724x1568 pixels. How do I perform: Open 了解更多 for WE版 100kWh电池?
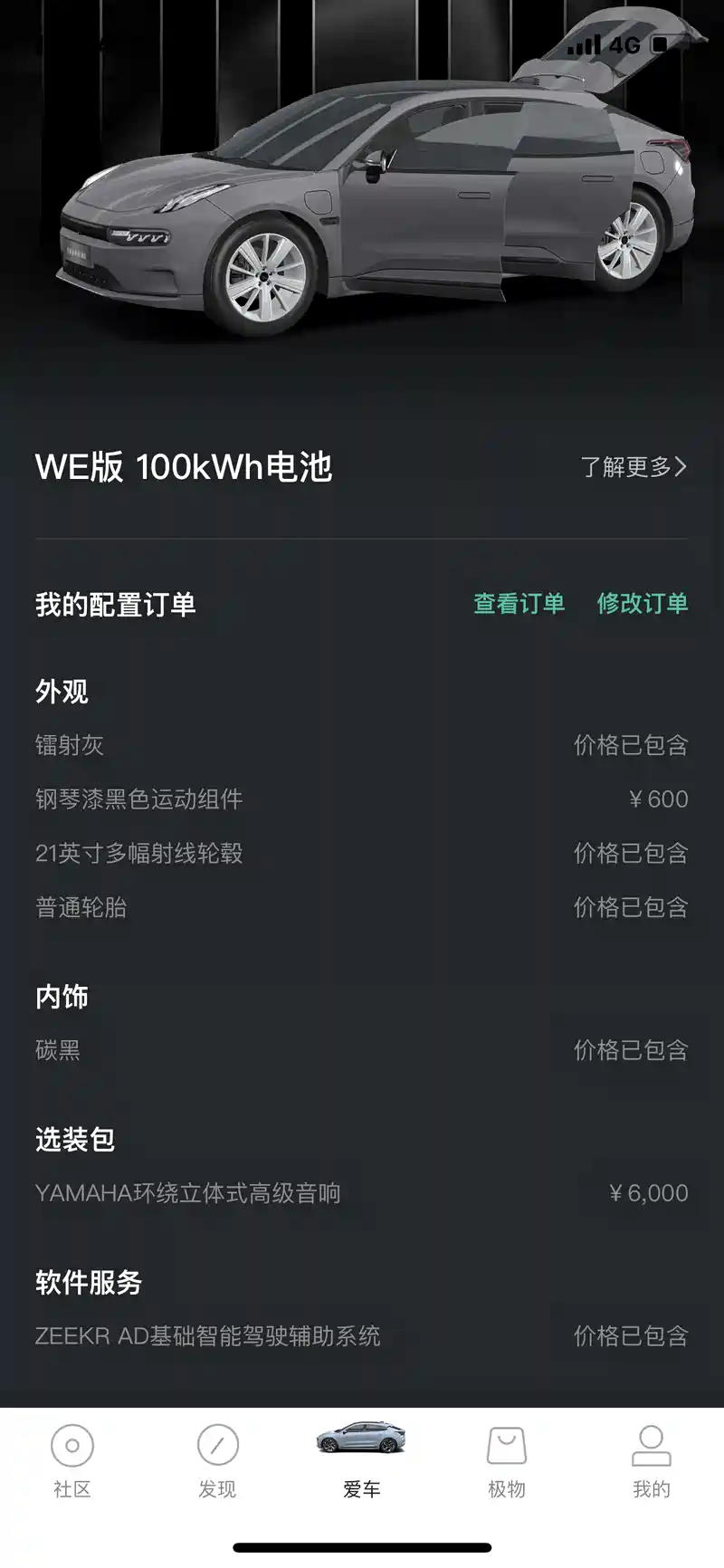click(x=633, y=467)
